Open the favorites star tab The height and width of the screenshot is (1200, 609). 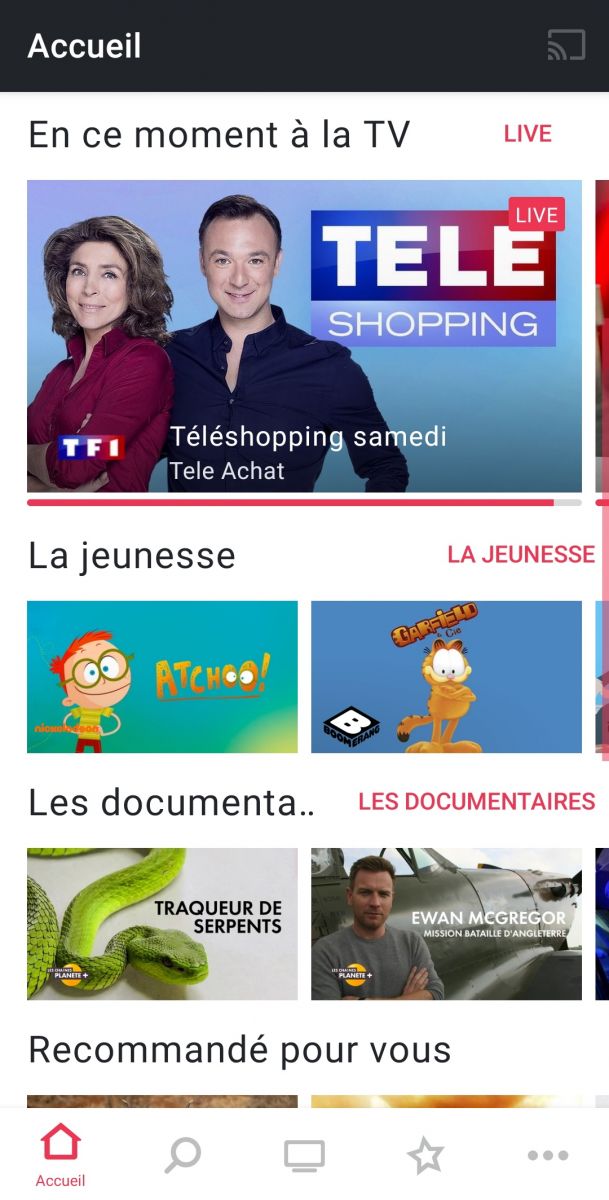[426, 1155]
